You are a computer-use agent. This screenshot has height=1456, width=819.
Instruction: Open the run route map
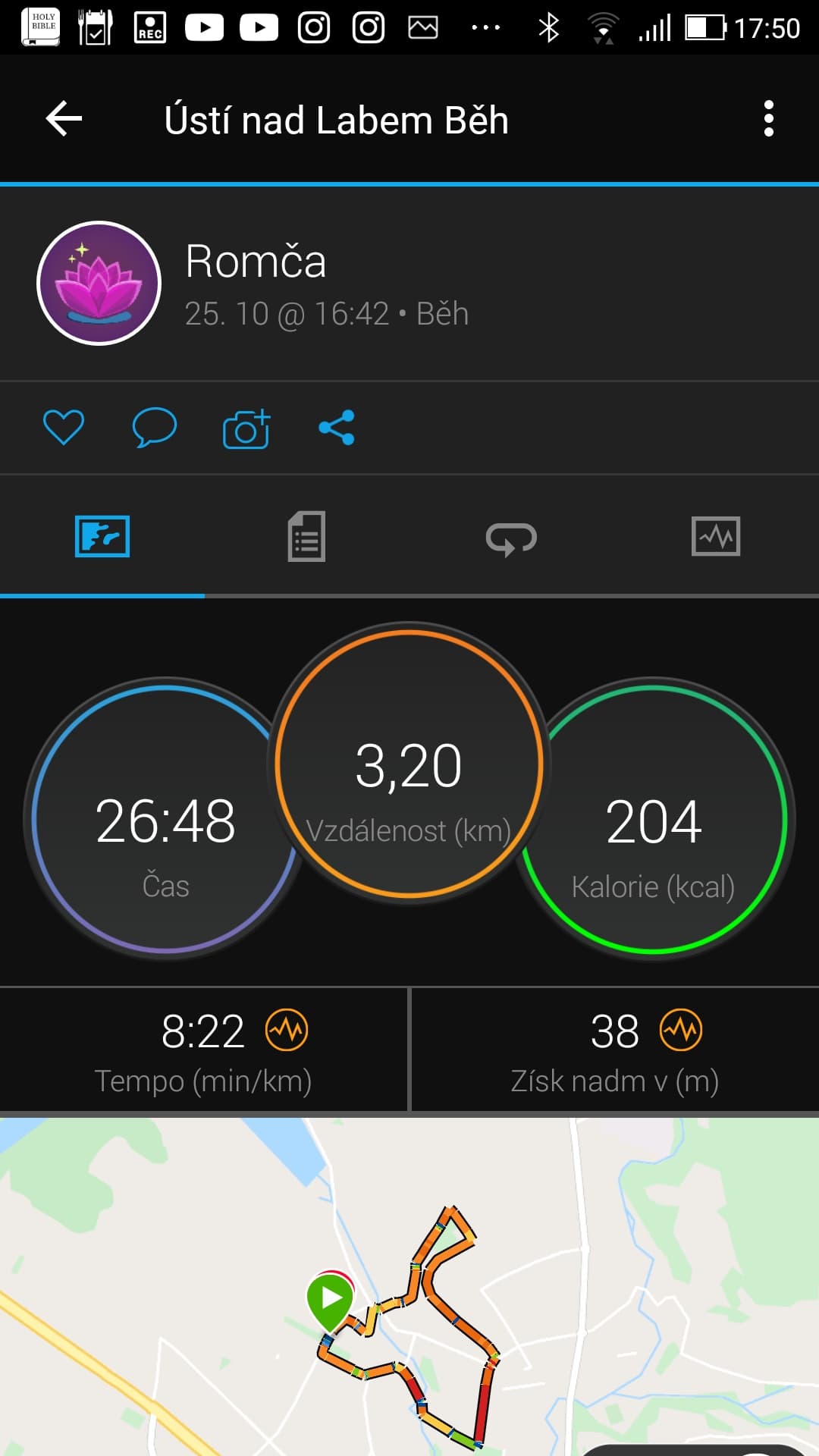point(409,1287)
